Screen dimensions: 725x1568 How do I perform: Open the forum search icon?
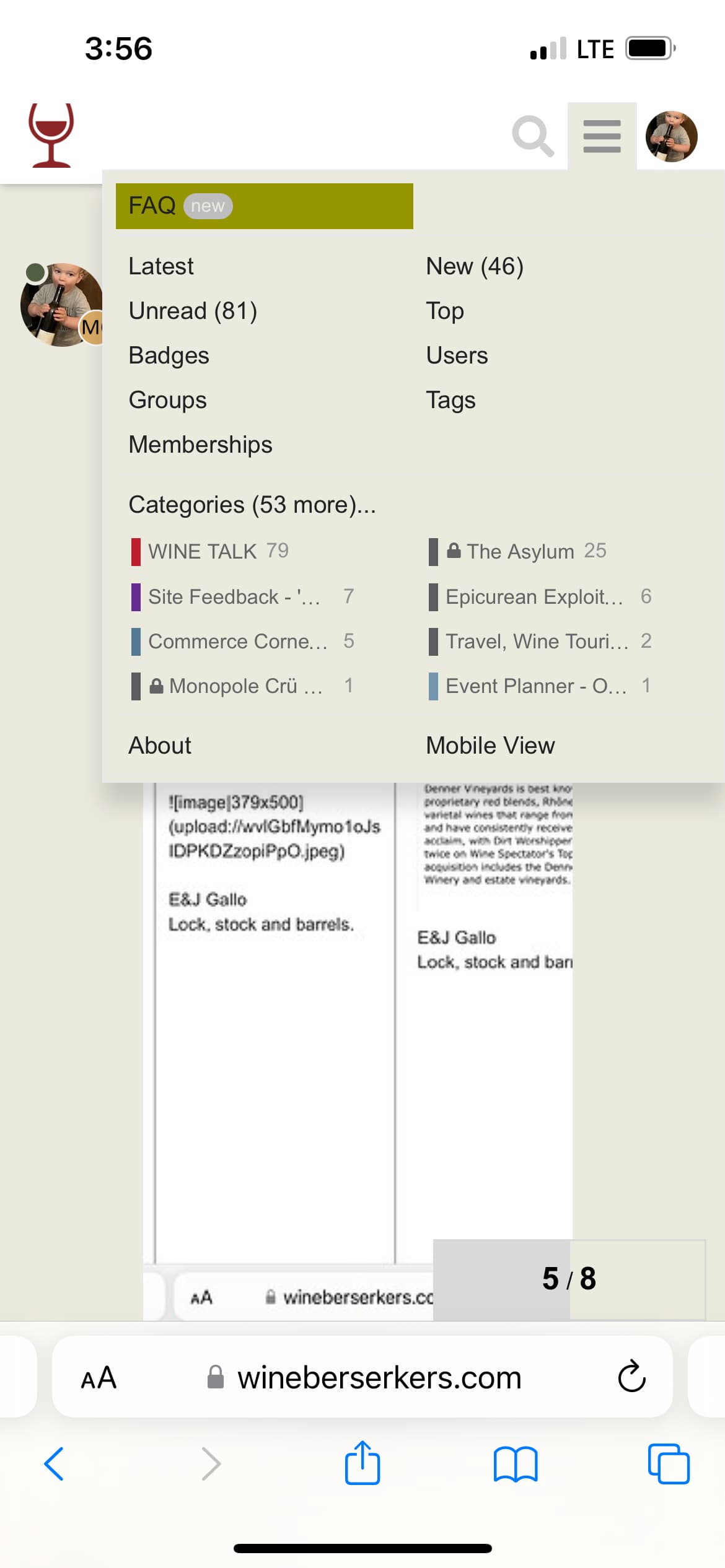pos(532,136)
